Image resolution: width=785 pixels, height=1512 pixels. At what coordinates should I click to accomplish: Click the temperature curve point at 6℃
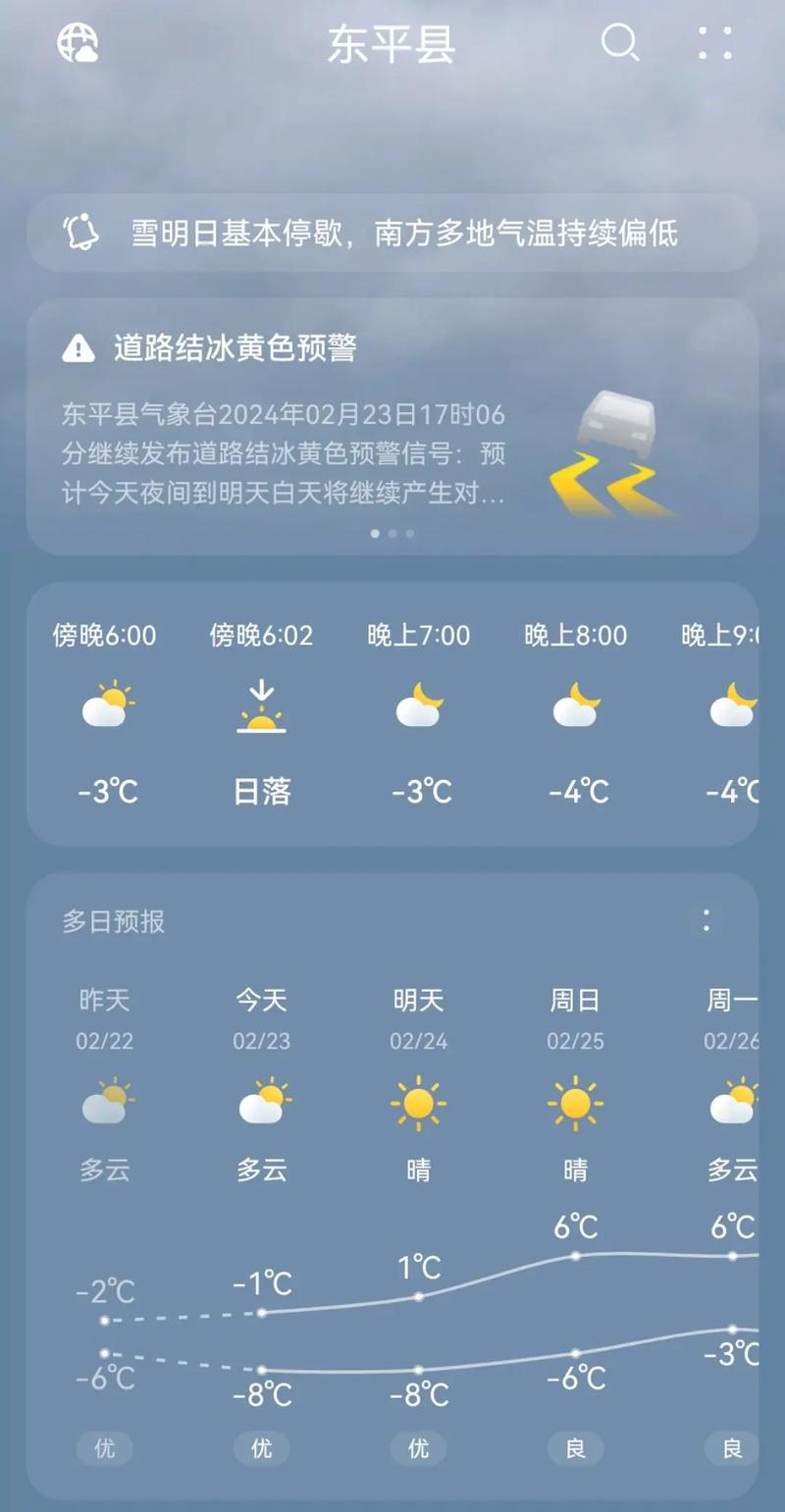tap(575, 1254)
